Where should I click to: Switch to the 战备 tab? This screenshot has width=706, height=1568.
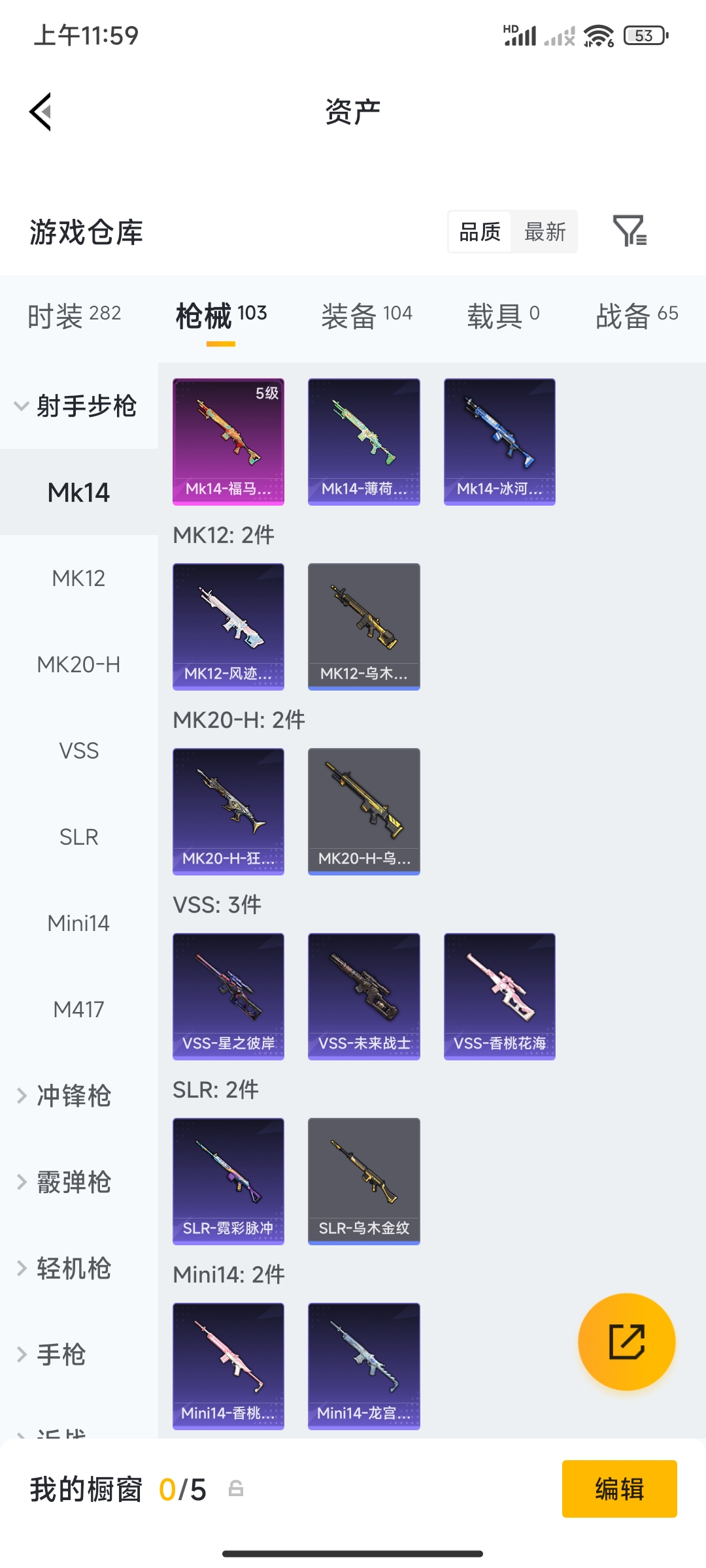click(x=636, y=316)
